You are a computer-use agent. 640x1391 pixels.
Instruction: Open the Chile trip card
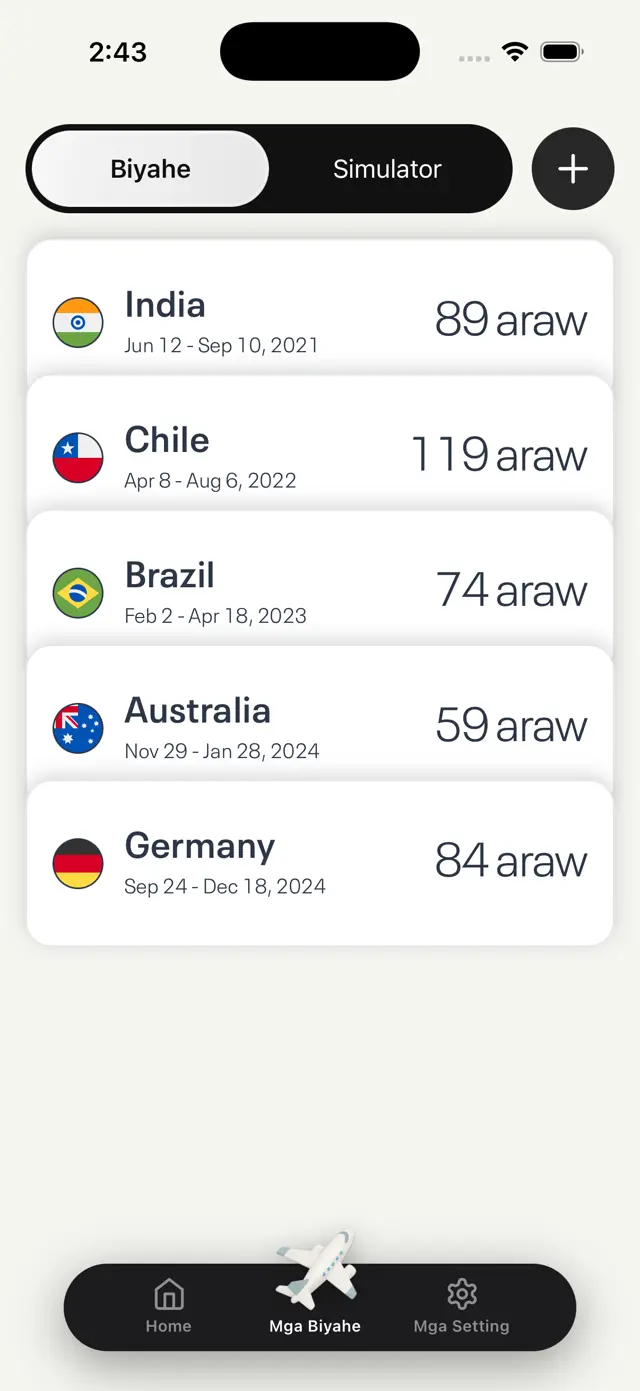319,457
